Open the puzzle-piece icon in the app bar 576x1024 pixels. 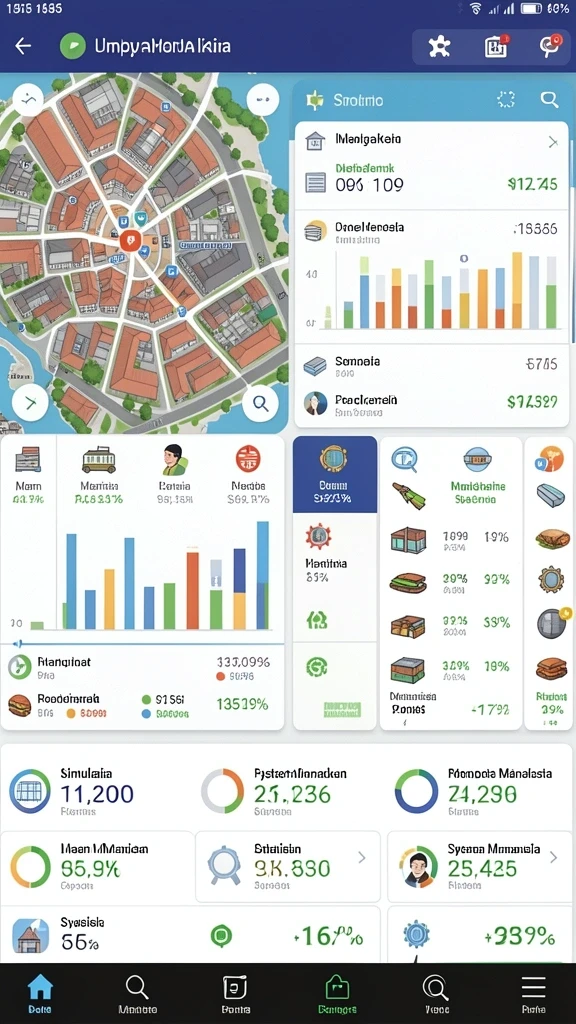pyautogui.click(x=440, y=46)
